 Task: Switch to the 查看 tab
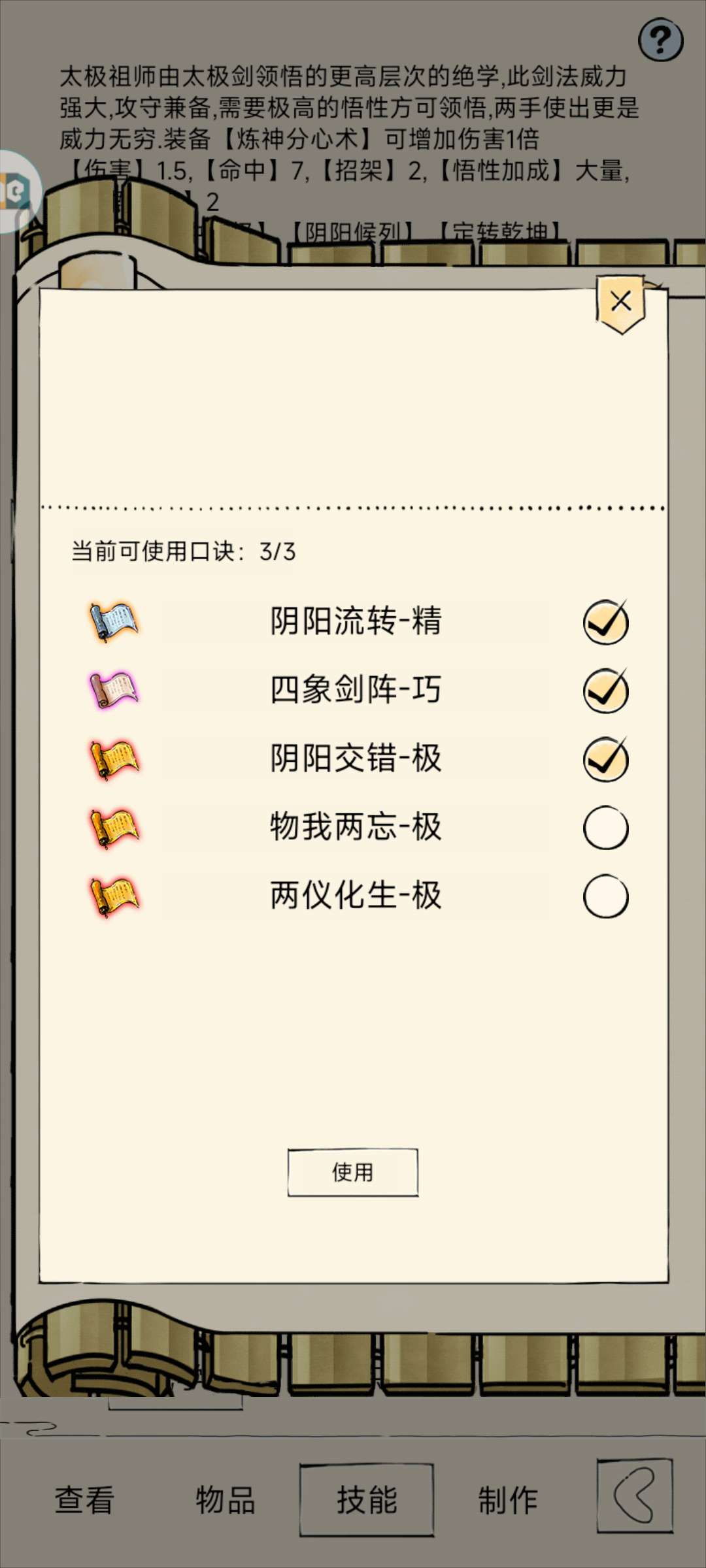click(84, 1499)
